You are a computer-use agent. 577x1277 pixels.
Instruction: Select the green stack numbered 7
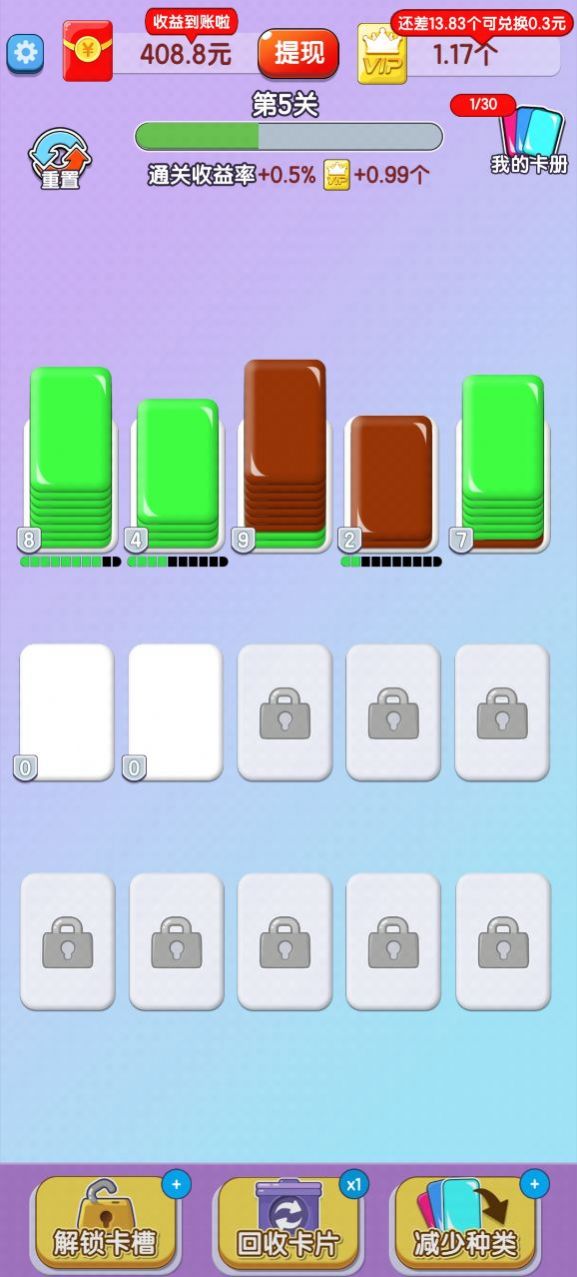(x=502, y=463)
